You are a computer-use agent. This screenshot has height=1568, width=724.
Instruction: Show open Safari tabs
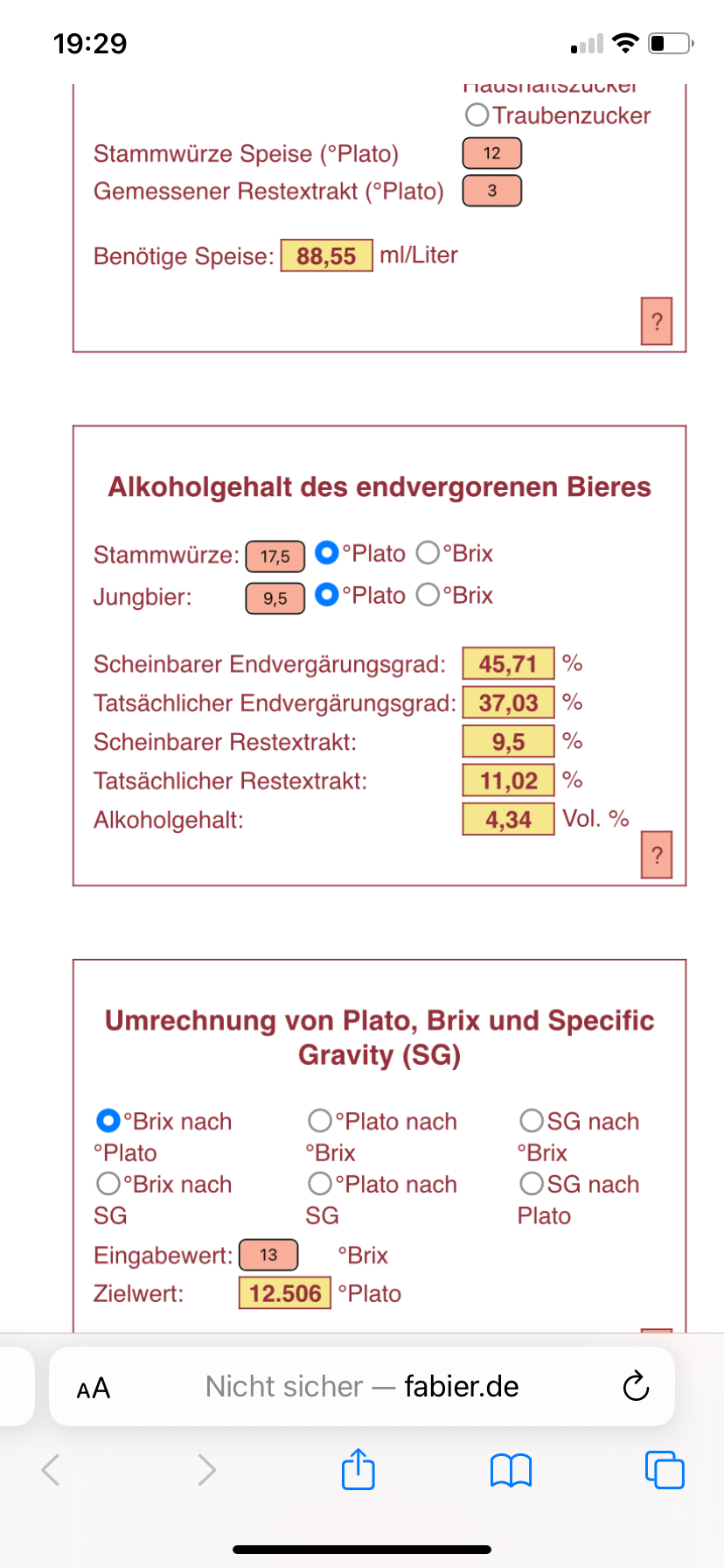(665, 1469)
